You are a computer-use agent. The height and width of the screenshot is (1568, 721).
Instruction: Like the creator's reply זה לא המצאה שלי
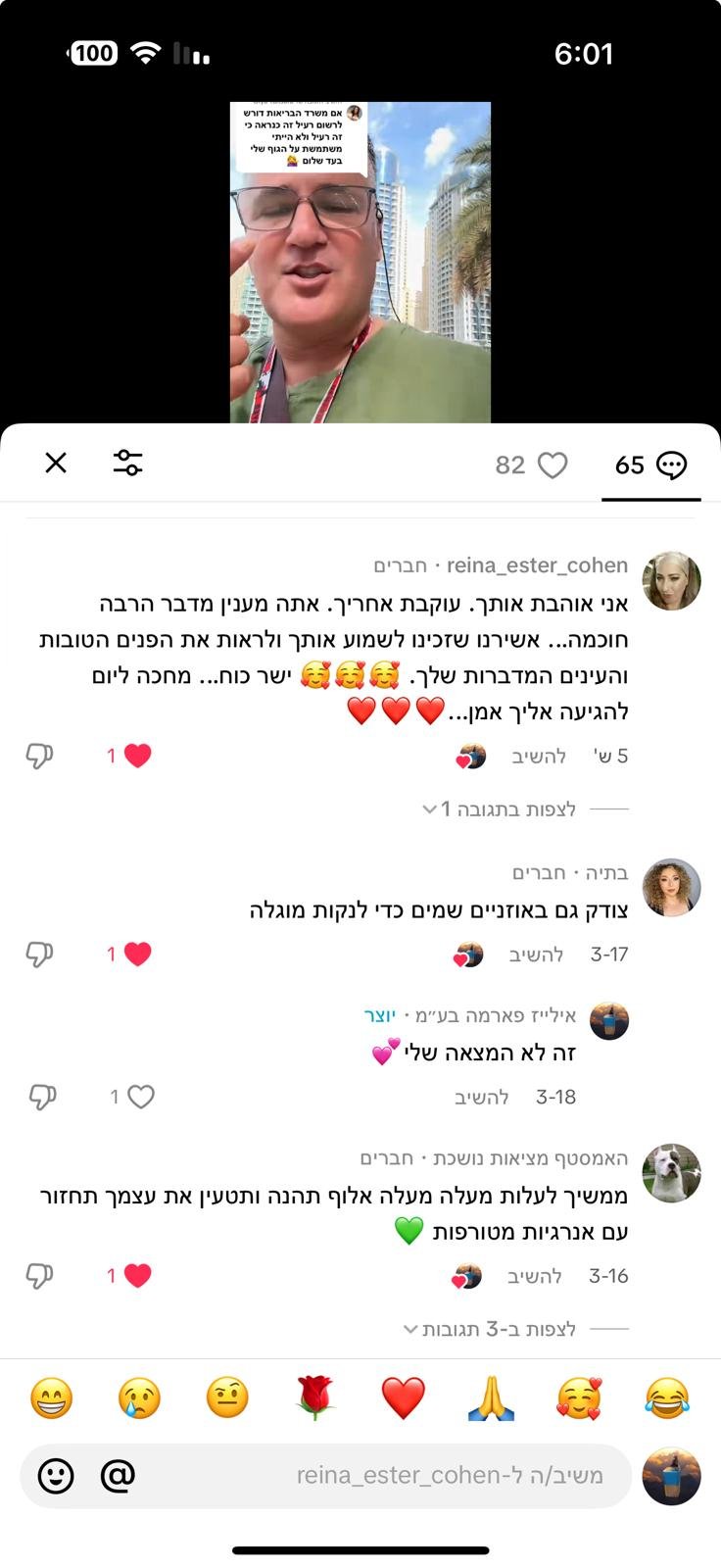pos(141,1097)
